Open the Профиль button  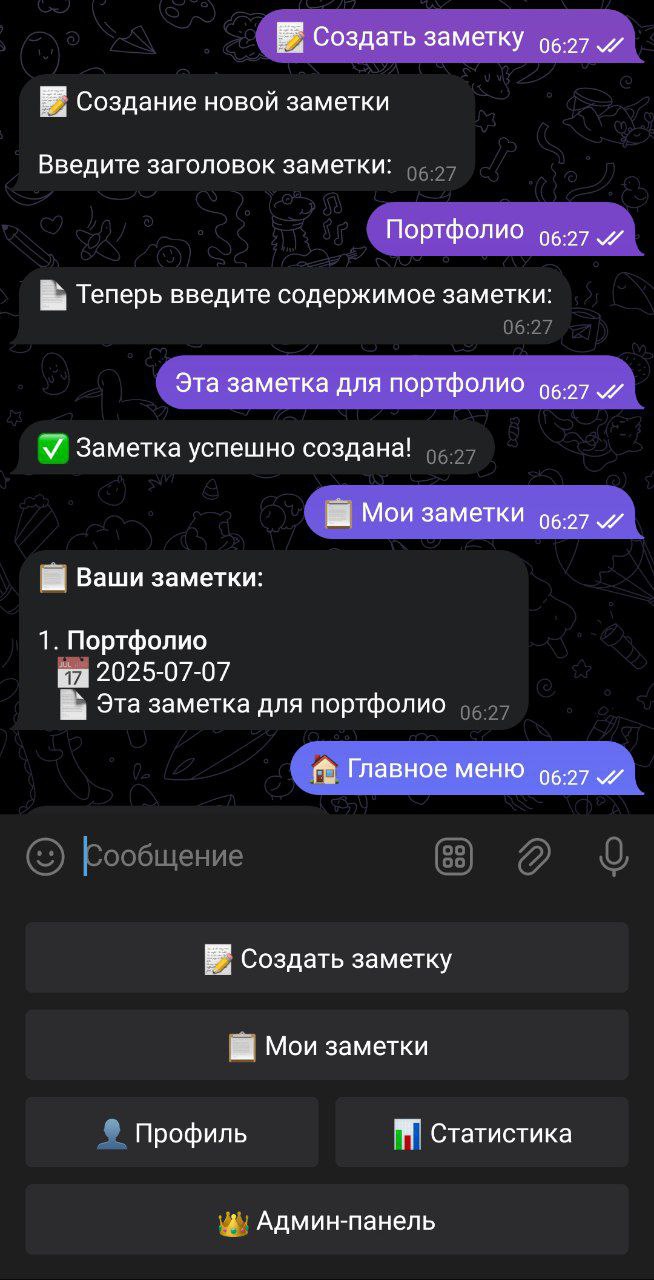tap(172, 1132)
